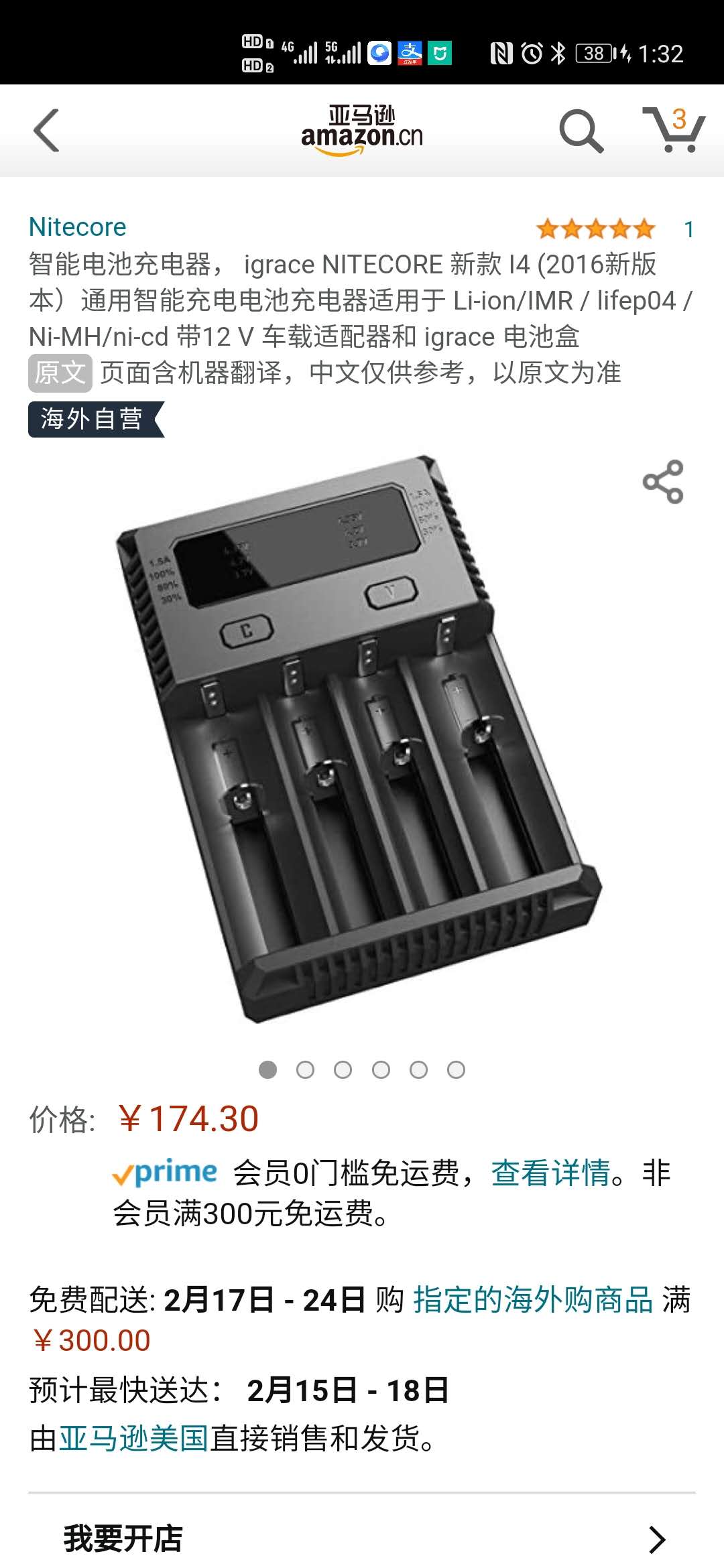
Task: Share this product via share icon
Action: click(x=663, y=482)
